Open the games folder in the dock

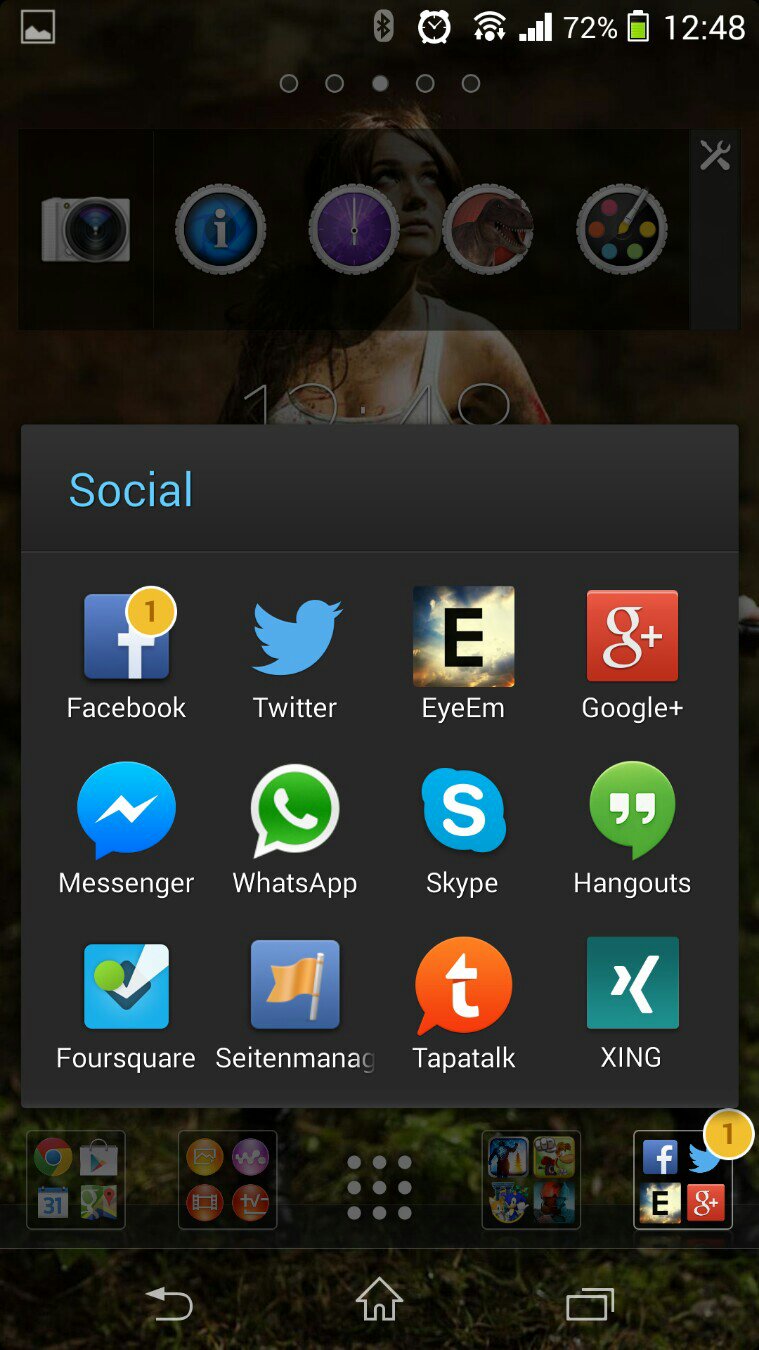point(531,1180)
